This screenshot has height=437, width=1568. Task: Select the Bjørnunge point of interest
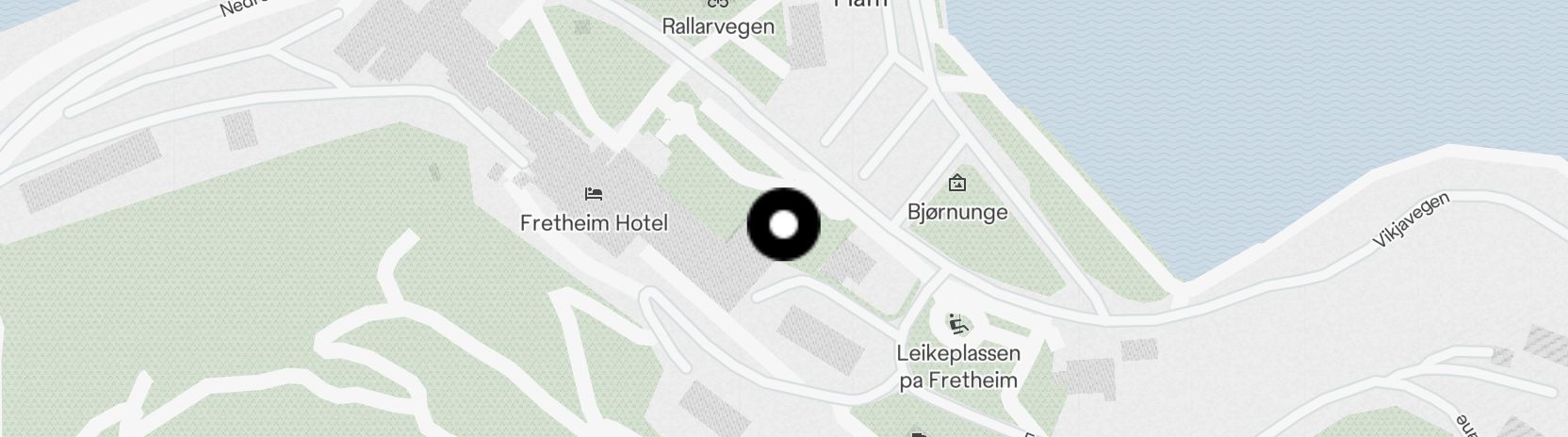pyautogui.click(x=957, y=183)
